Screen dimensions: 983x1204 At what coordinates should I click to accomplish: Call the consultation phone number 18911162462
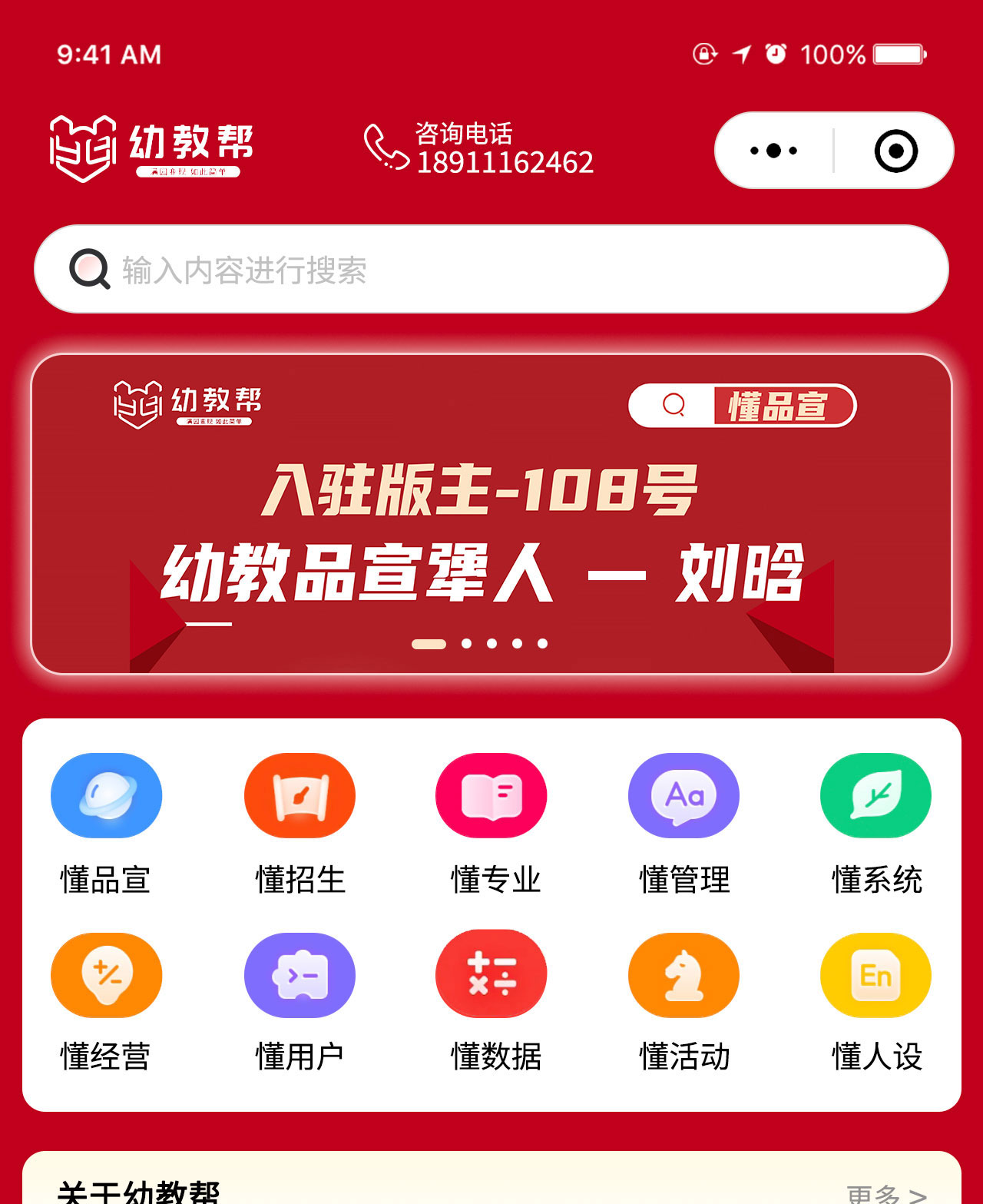pyautogui.click(x=479, y=148)
